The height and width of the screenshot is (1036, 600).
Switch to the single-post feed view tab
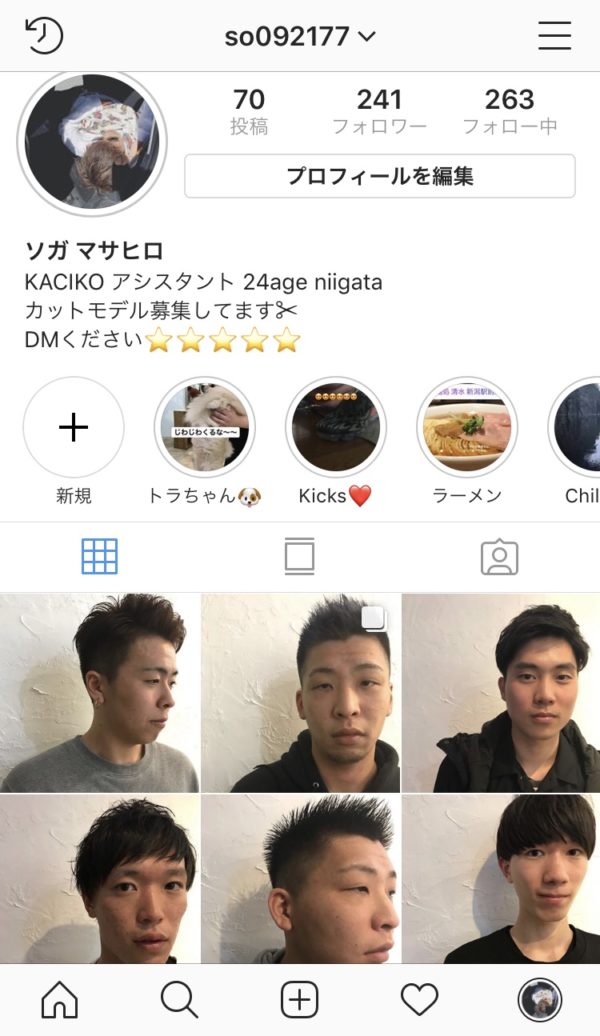tap(299, 556)
